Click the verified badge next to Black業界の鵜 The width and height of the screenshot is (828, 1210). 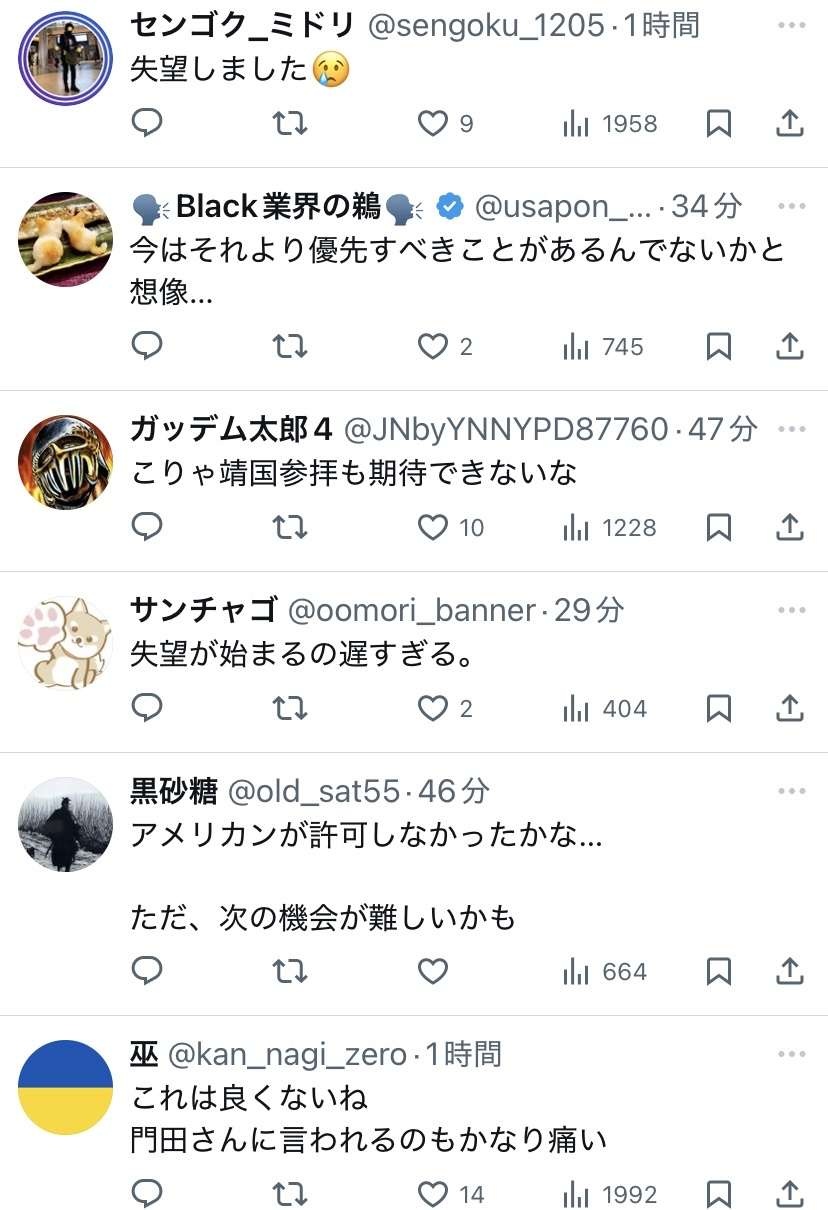tap(449, 206)
